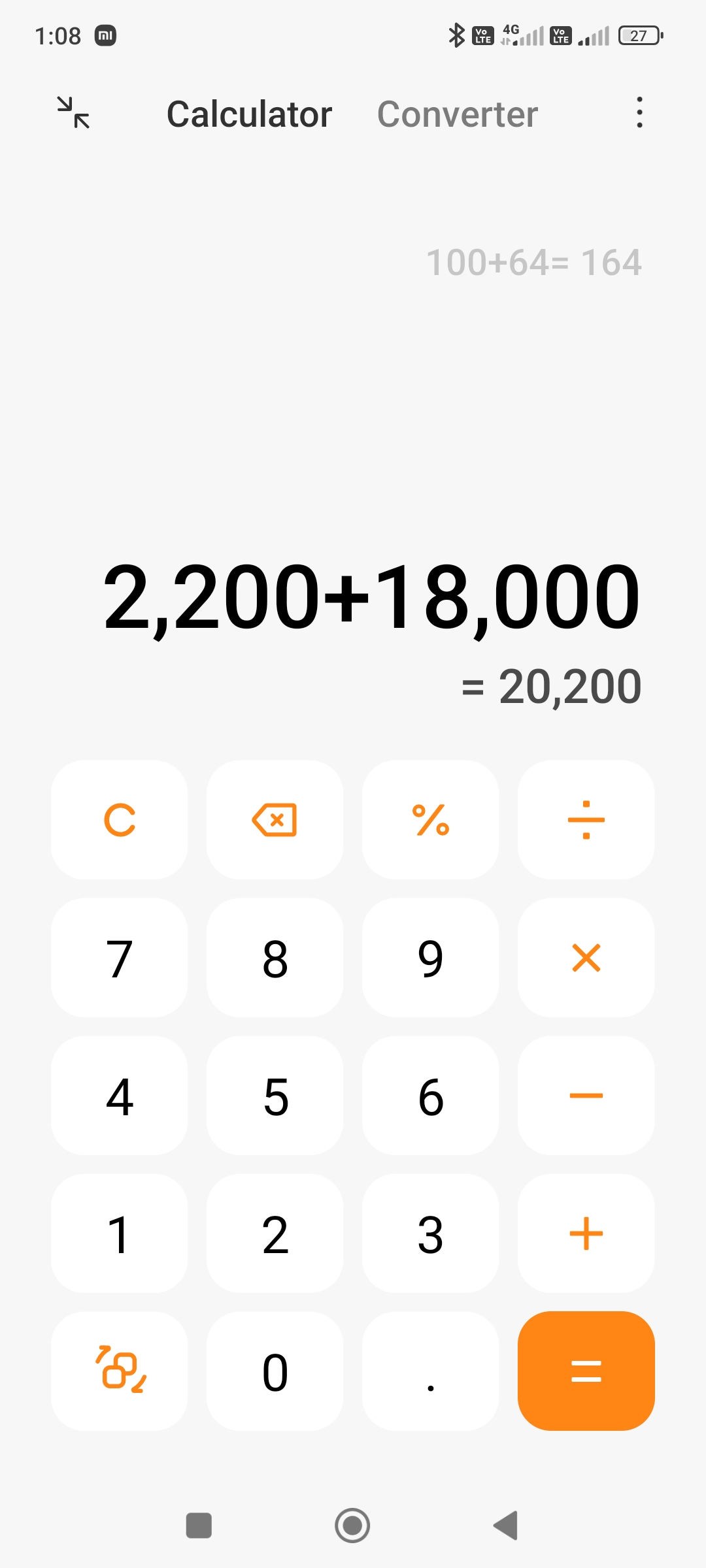
Task: Switch to scientific calculator mode
Action: point(120,1371)
